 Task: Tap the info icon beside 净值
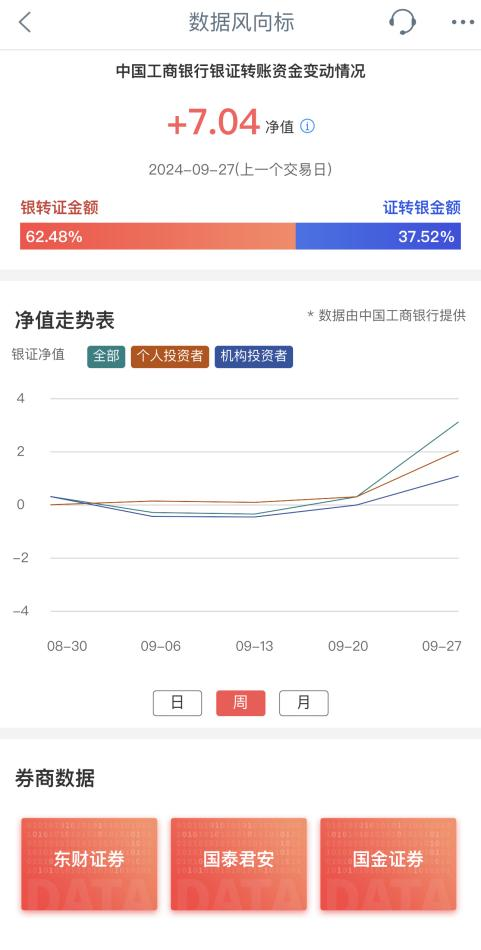[x=308, y=126]
